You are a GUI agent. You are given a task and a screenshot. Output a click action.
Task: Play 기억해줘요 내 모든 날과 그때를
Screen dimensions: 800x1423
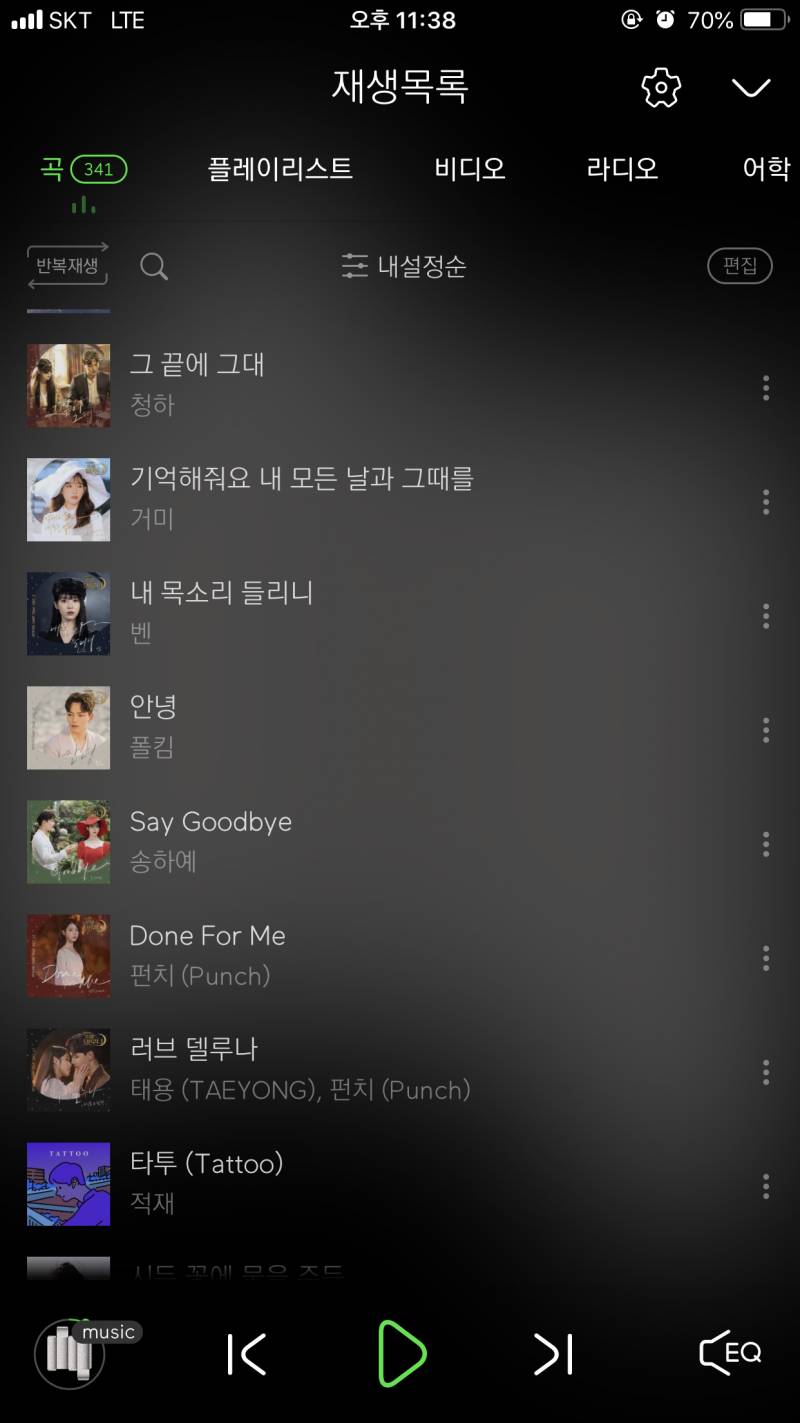tap(300, 479)
